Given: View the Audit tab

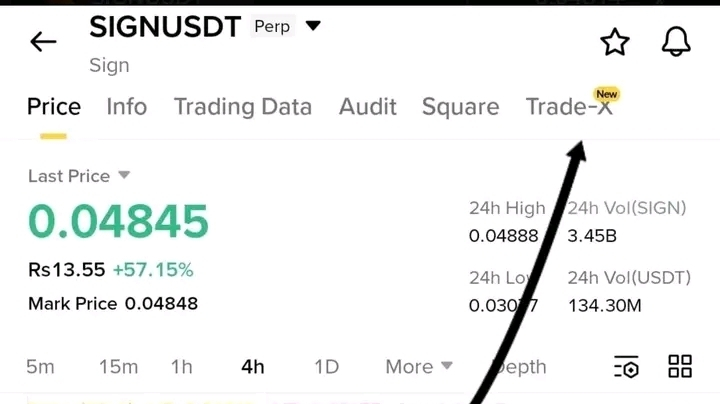Looking at the screenshot, I should click(367, 107).
